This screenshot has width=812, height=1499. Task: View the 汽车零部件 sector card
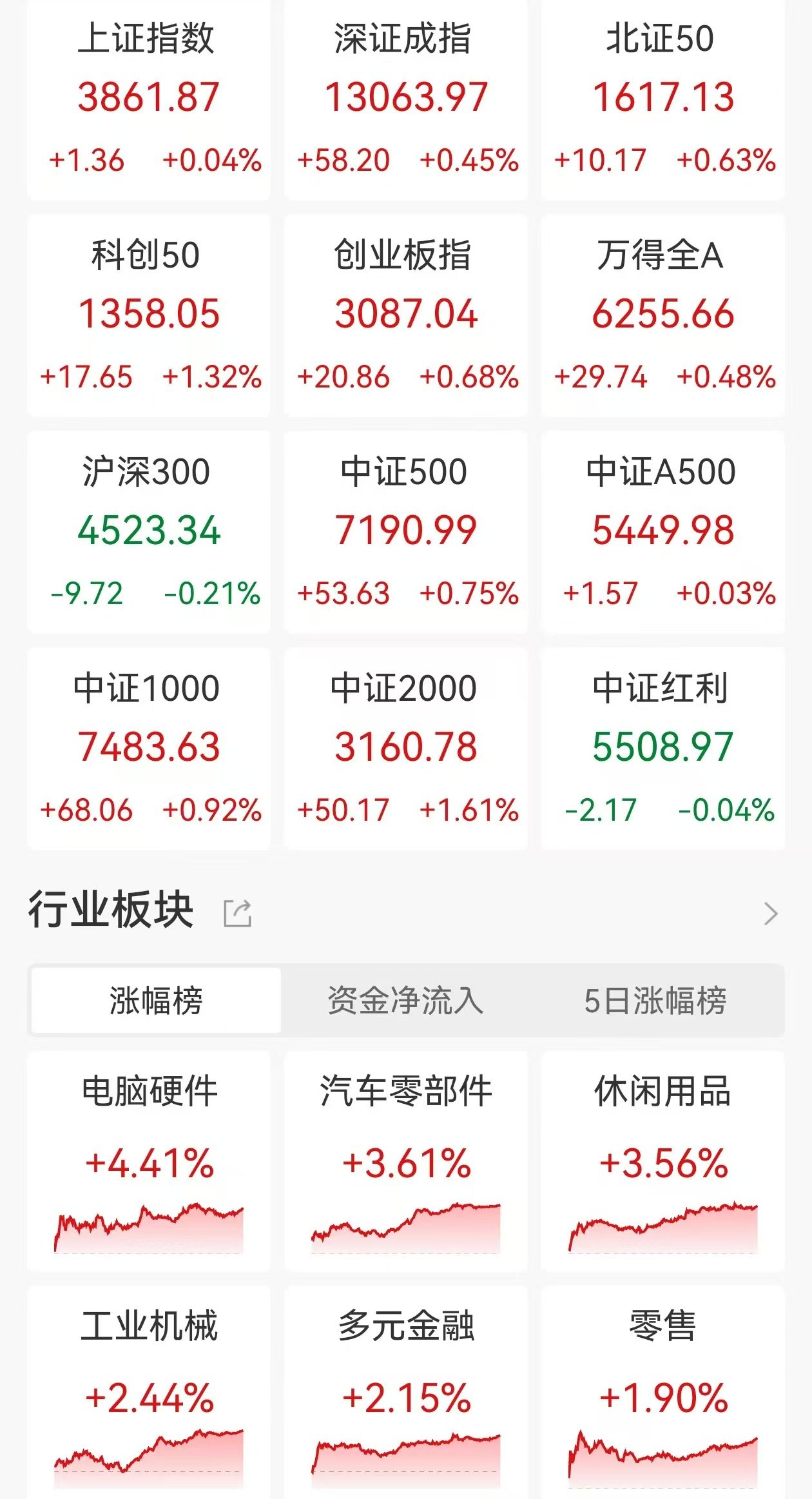click(406, 1161)
